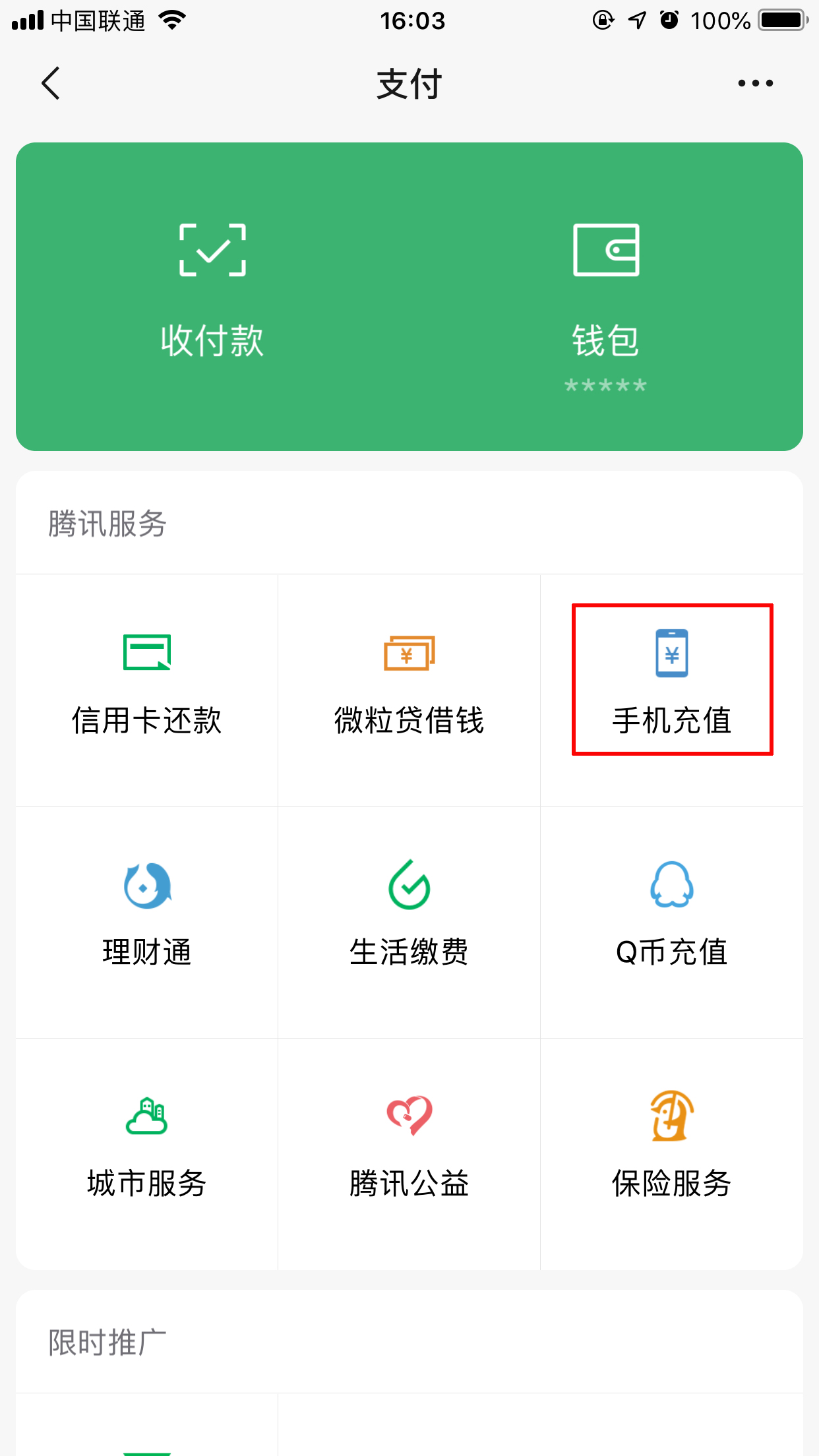819x1456 pixels.
Task: Tap the Wi-Fi icon in status bar
Action: pyautogui.click(x=171, y=20)
